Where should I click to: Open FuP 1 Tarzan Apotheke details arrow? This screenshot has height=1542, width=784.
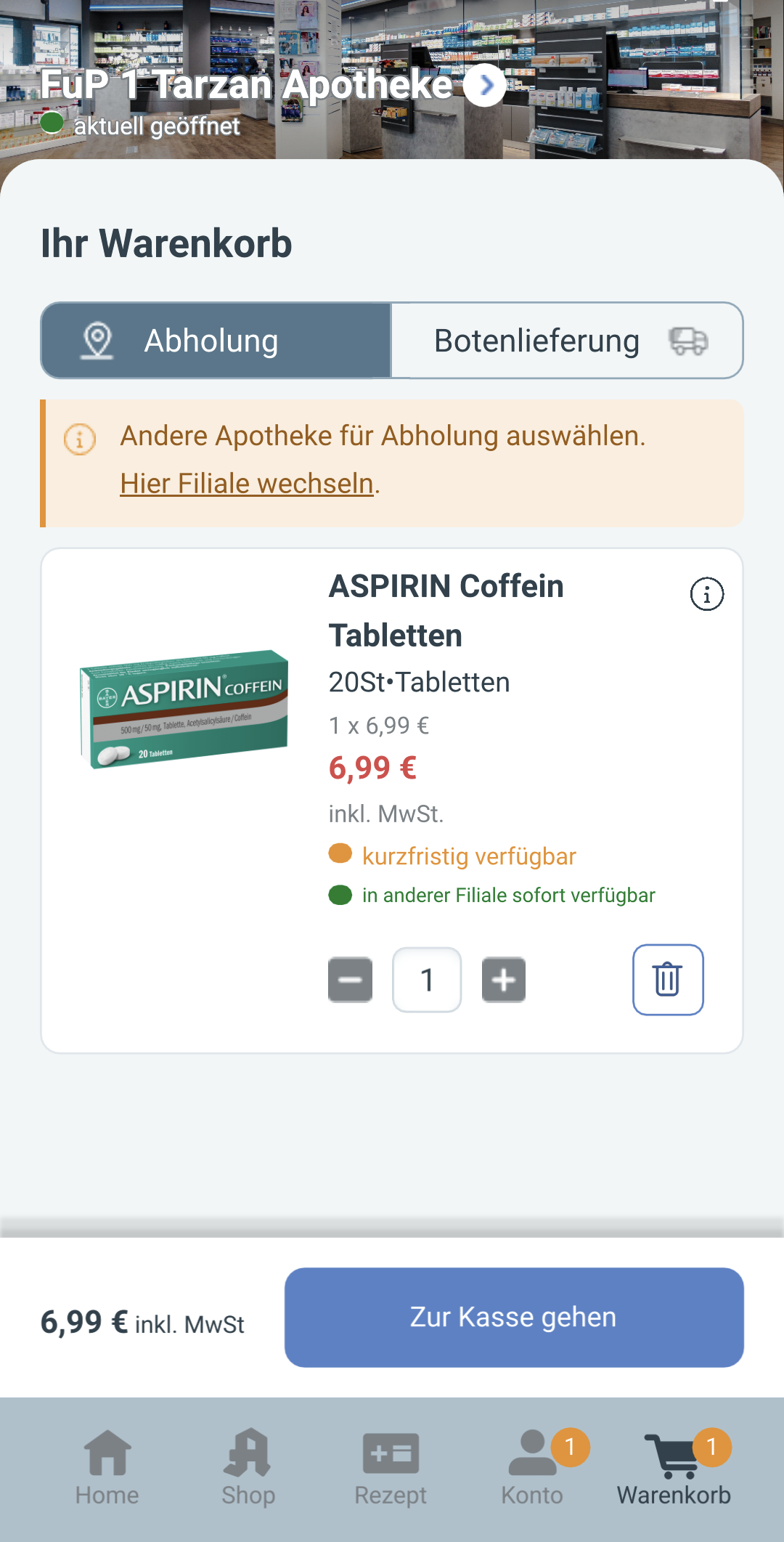[x=485, y=85]
